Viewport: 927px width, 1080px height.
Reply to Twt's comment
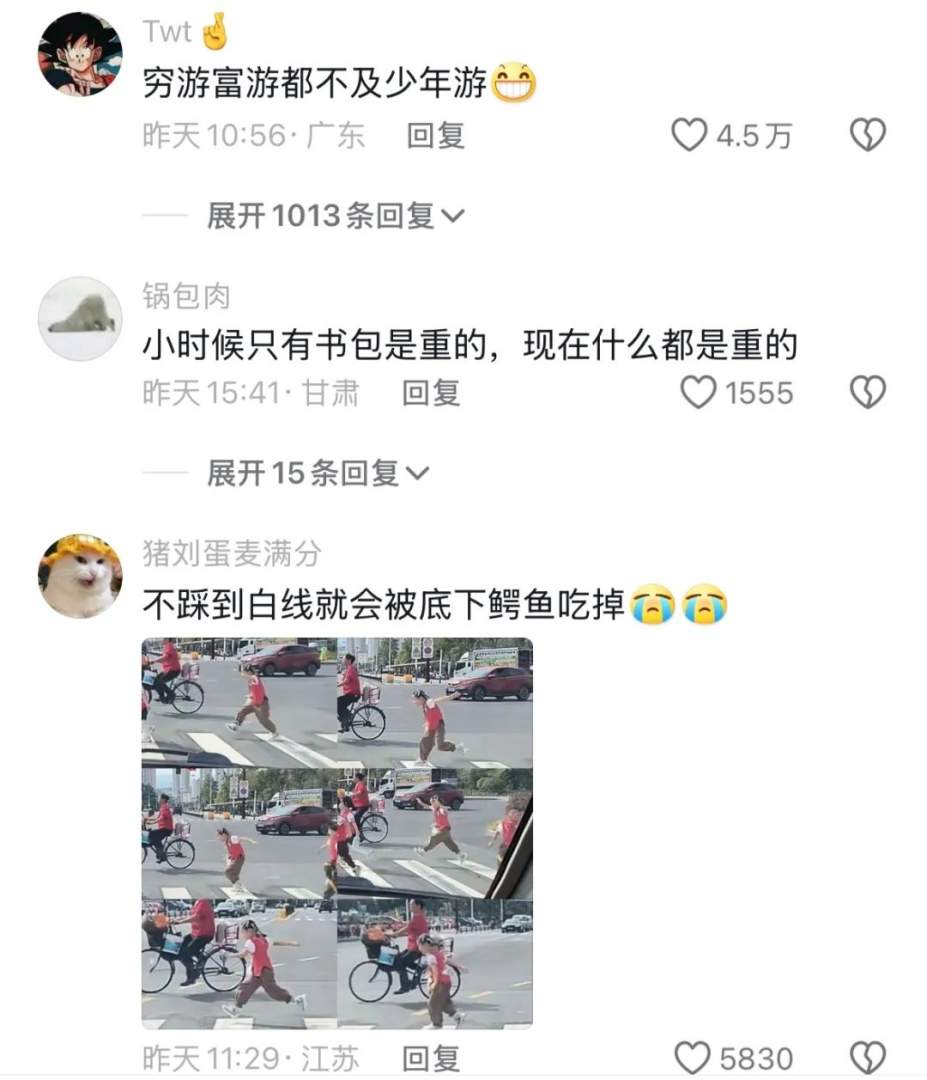(436, 135)
